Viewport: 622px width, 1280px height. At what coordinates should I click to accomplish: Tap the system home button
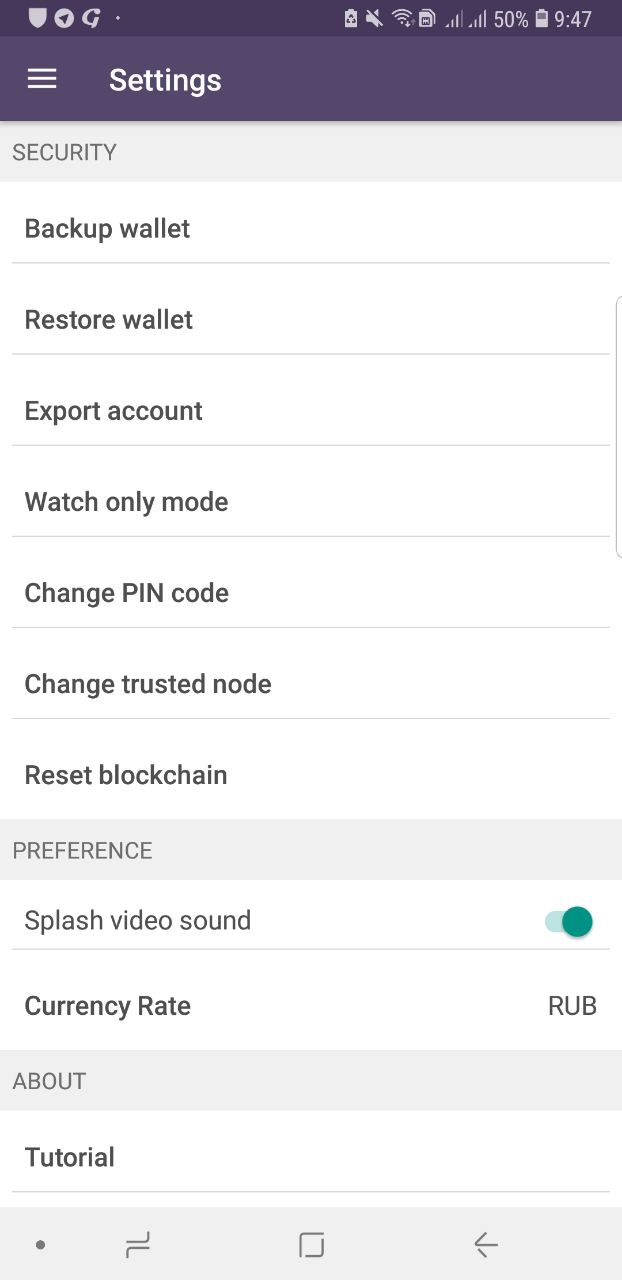pos(312,1244)
